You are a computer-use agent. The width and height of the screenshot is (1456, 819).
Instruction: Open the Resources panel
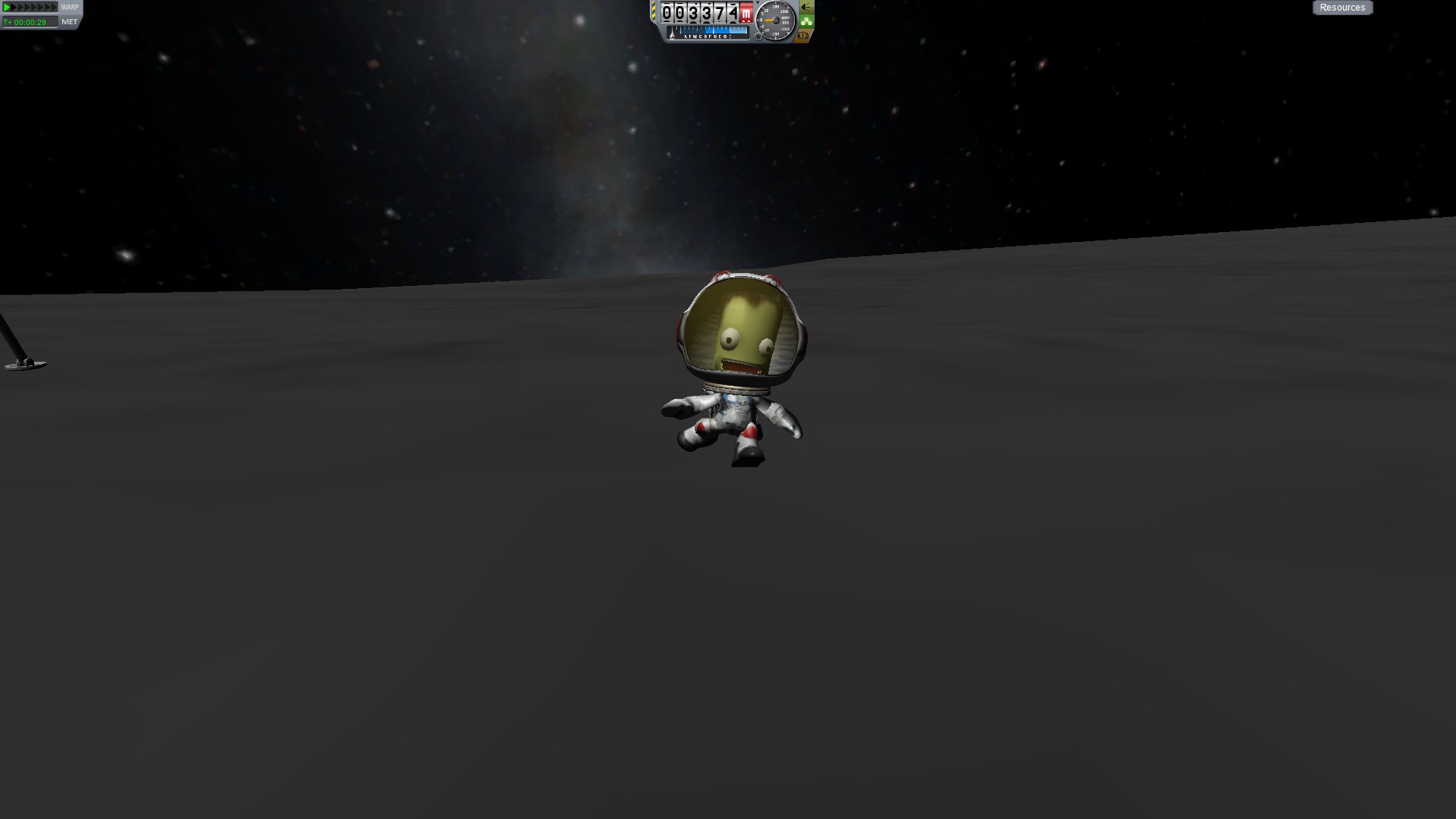point(1341,8)
